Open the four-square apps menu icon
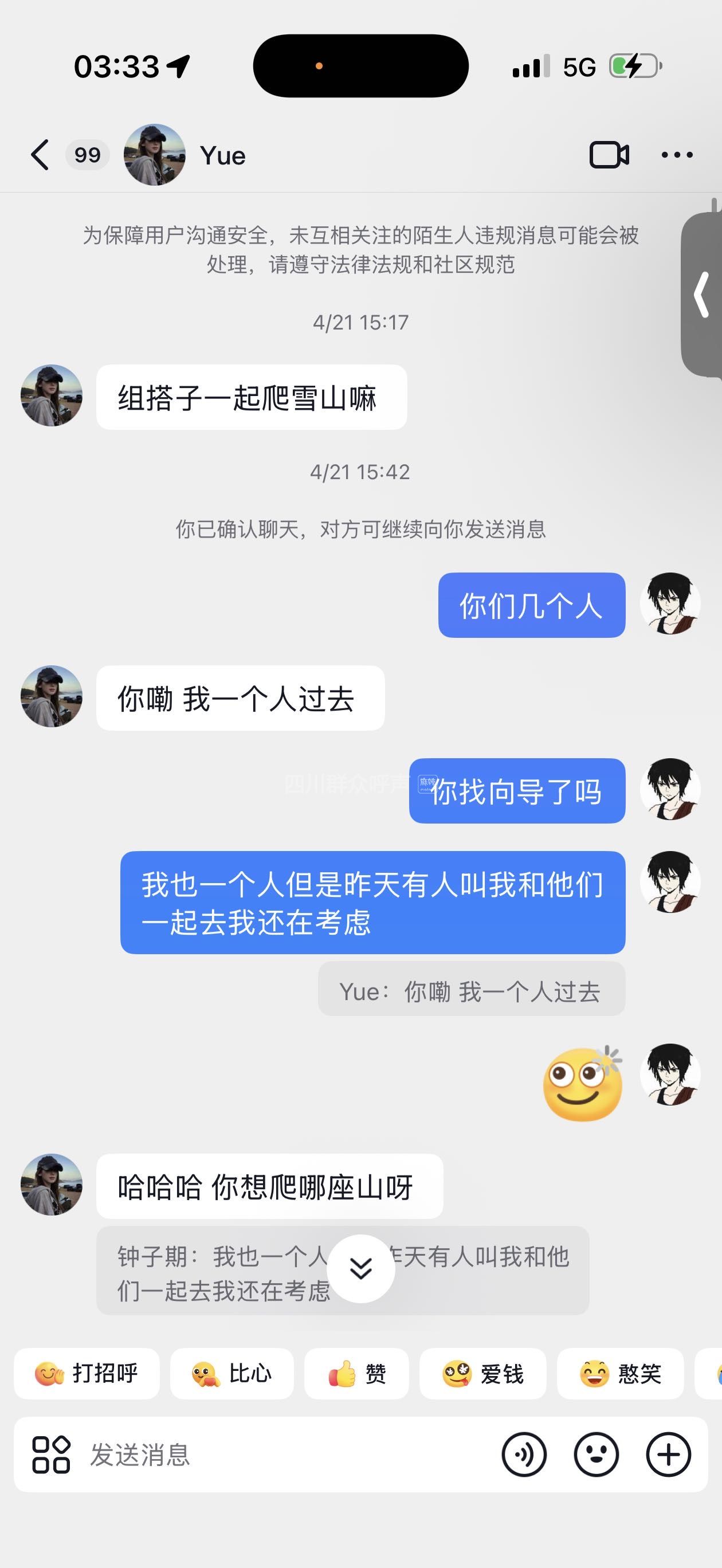Viewport: 722px width, 1568px height. coord(51,1455)
